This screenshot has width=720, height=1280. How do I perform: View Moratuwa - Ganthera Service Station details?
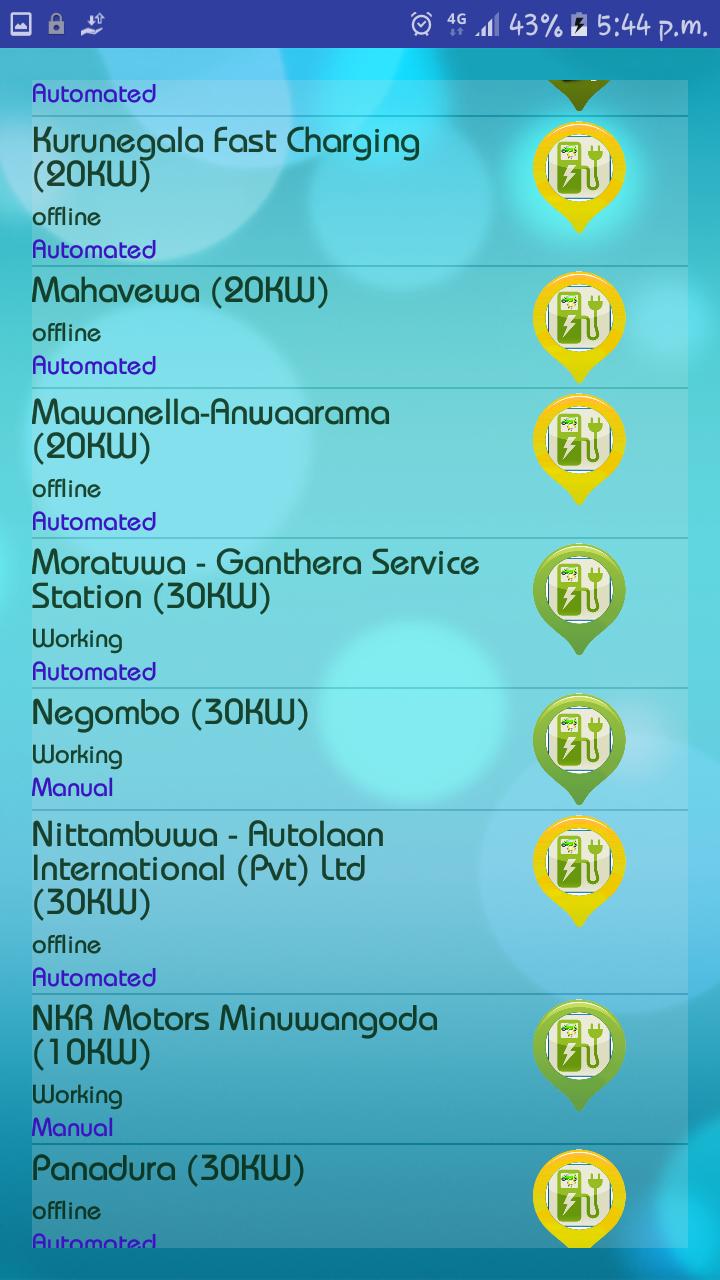[255, 580]
